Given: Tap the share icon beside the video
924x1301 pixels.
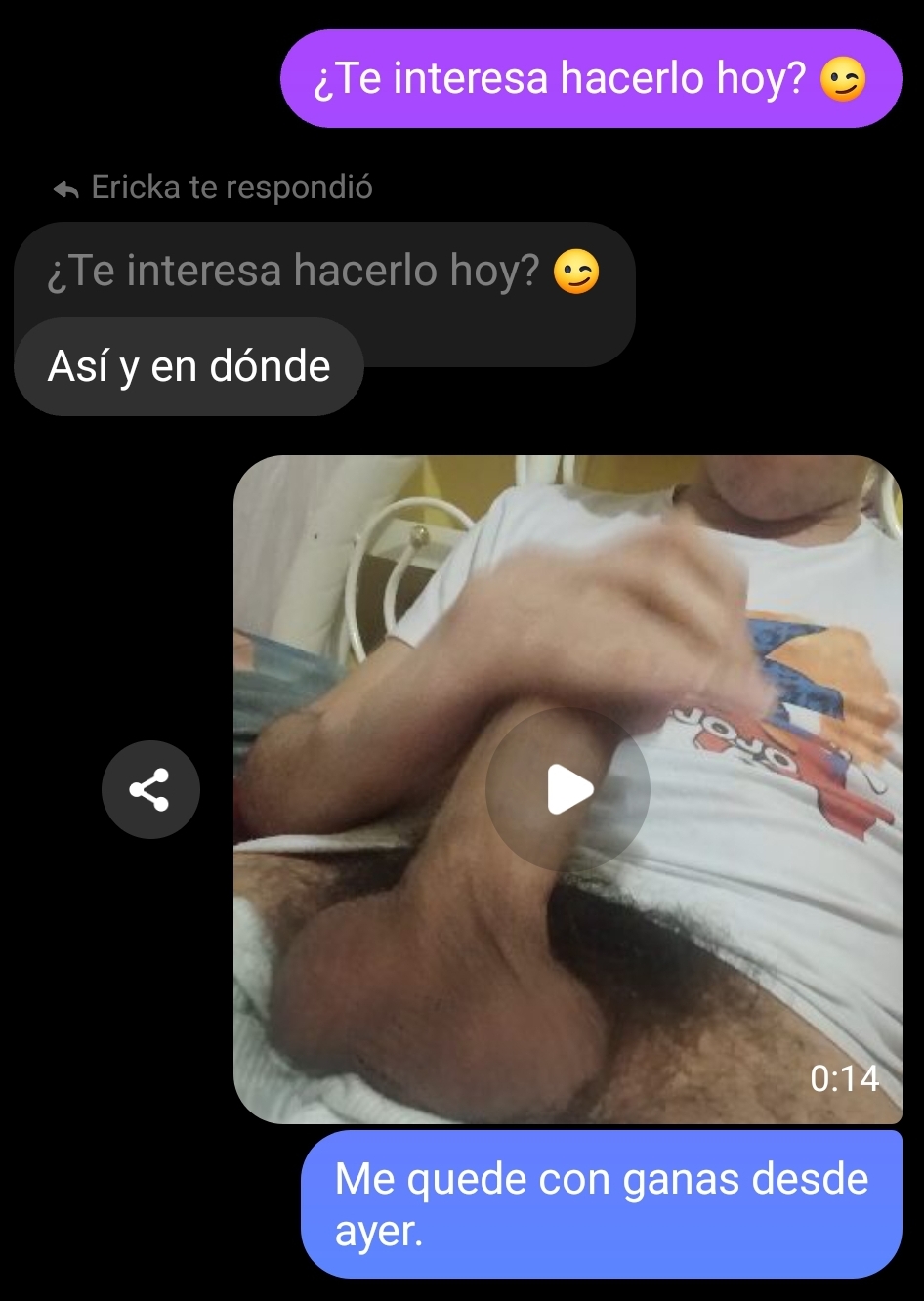Looking at the screenshot, I should click(x=150, y=789).
